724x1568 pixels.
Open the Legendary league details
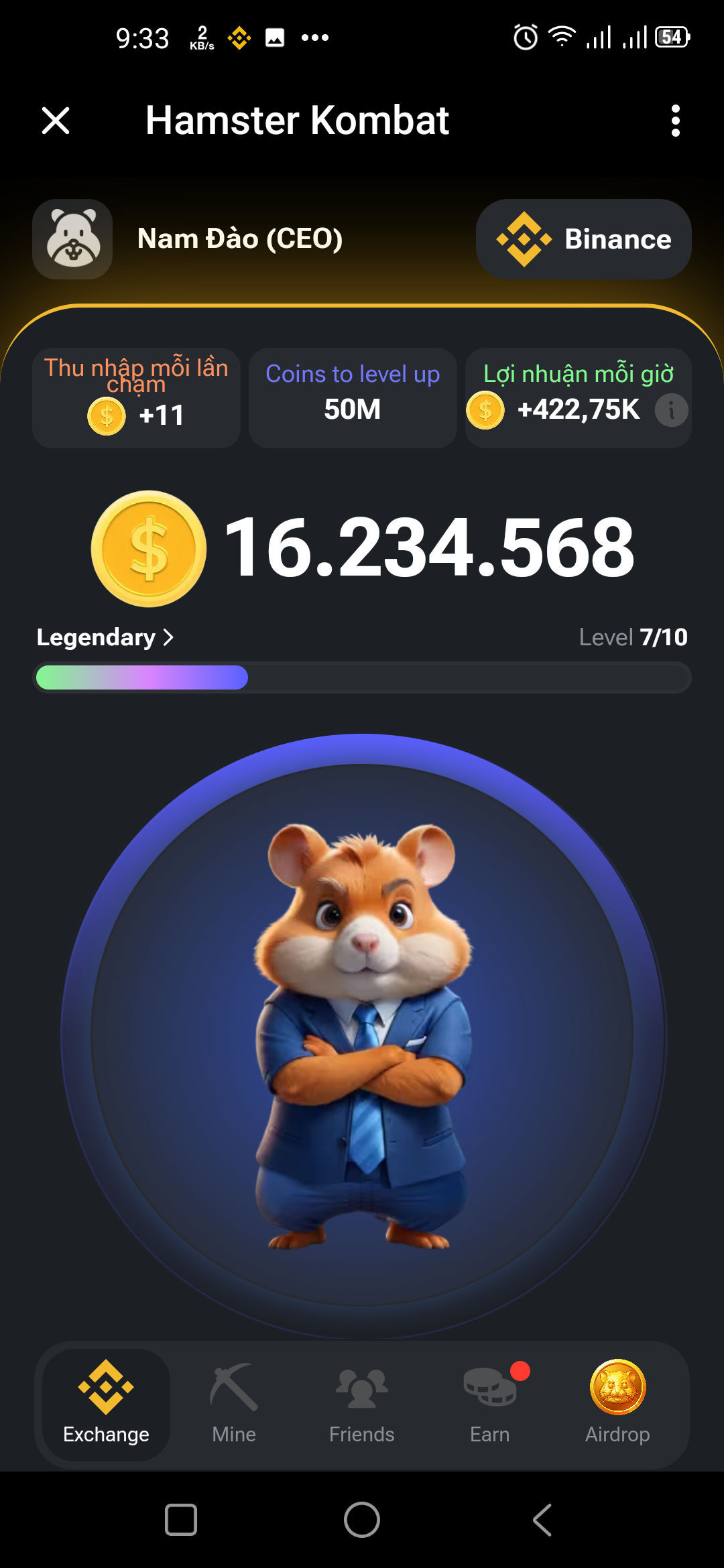[x=105, y=637]
